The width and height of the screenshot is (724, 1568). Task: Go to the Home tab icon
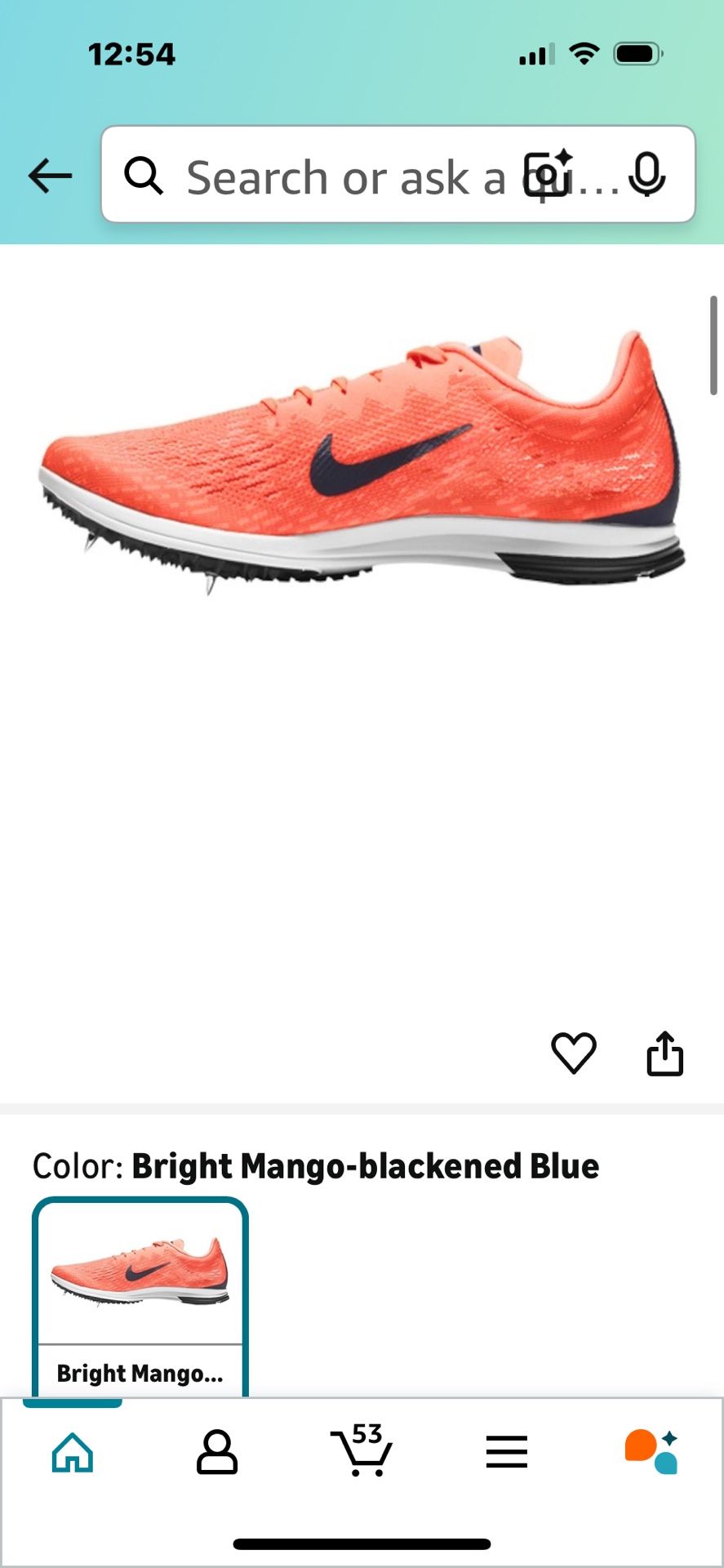tap(73, 1451)
